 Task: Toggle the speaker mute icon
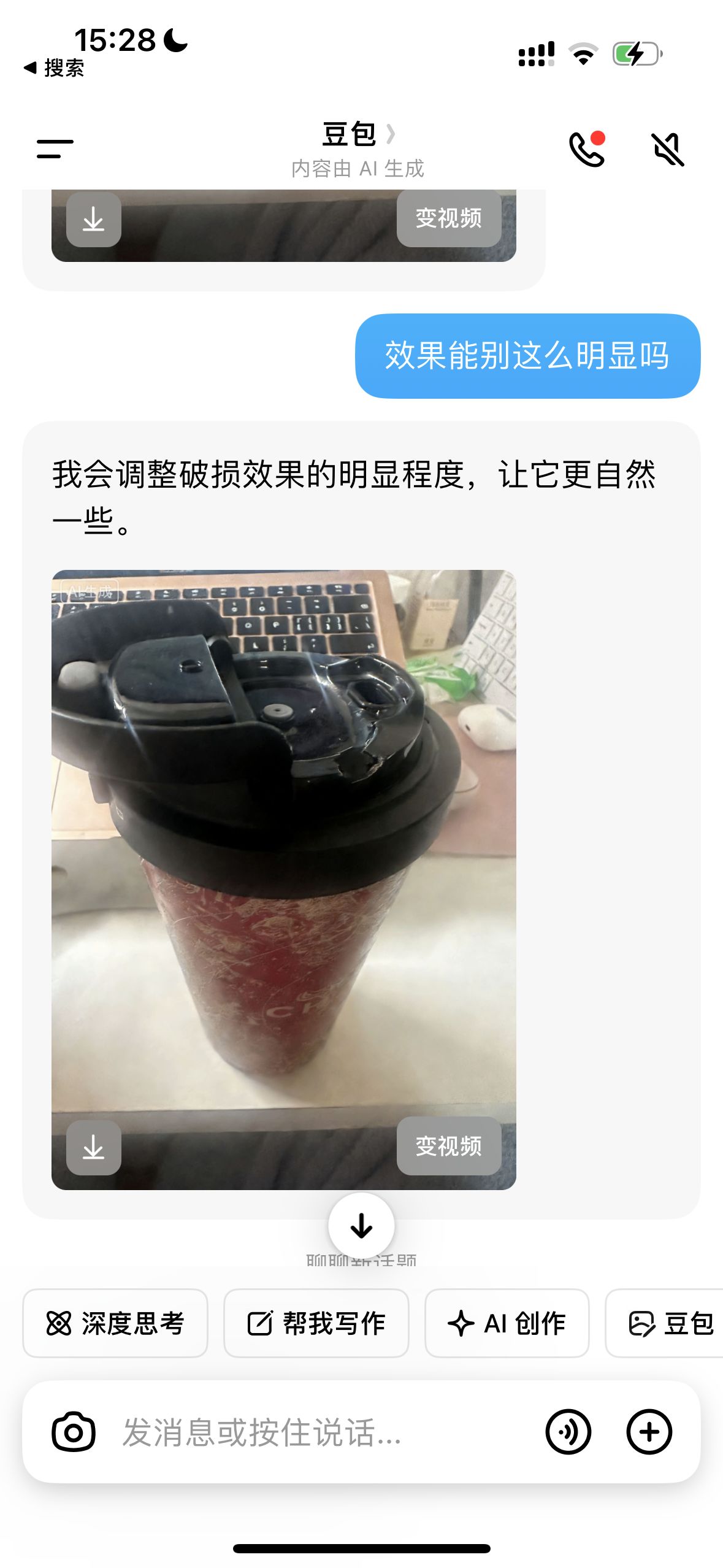click(667, 149)
